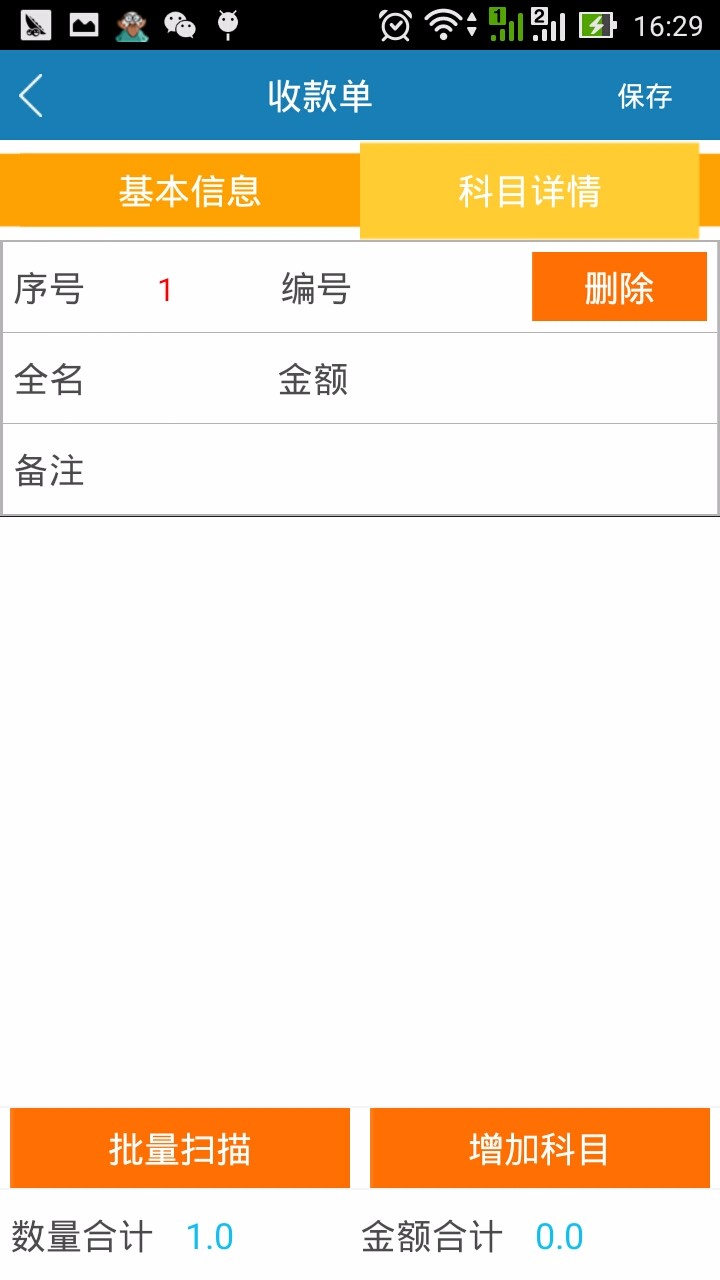This screenshot has width=720, height=1280.
Task: Go back using the top-left arrow
Action: coord(31,96)
